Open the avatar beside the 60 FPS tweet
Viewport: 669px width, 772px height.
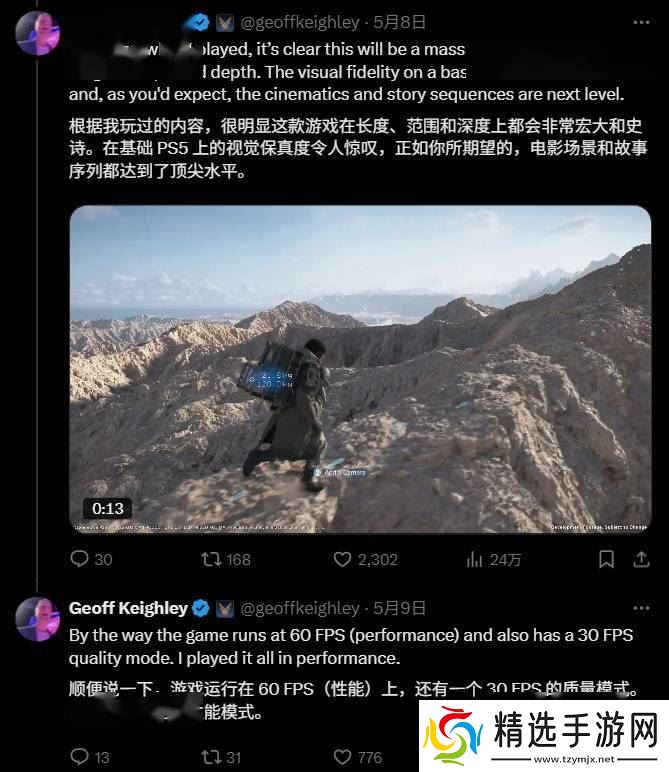click(x=38, y=619)
